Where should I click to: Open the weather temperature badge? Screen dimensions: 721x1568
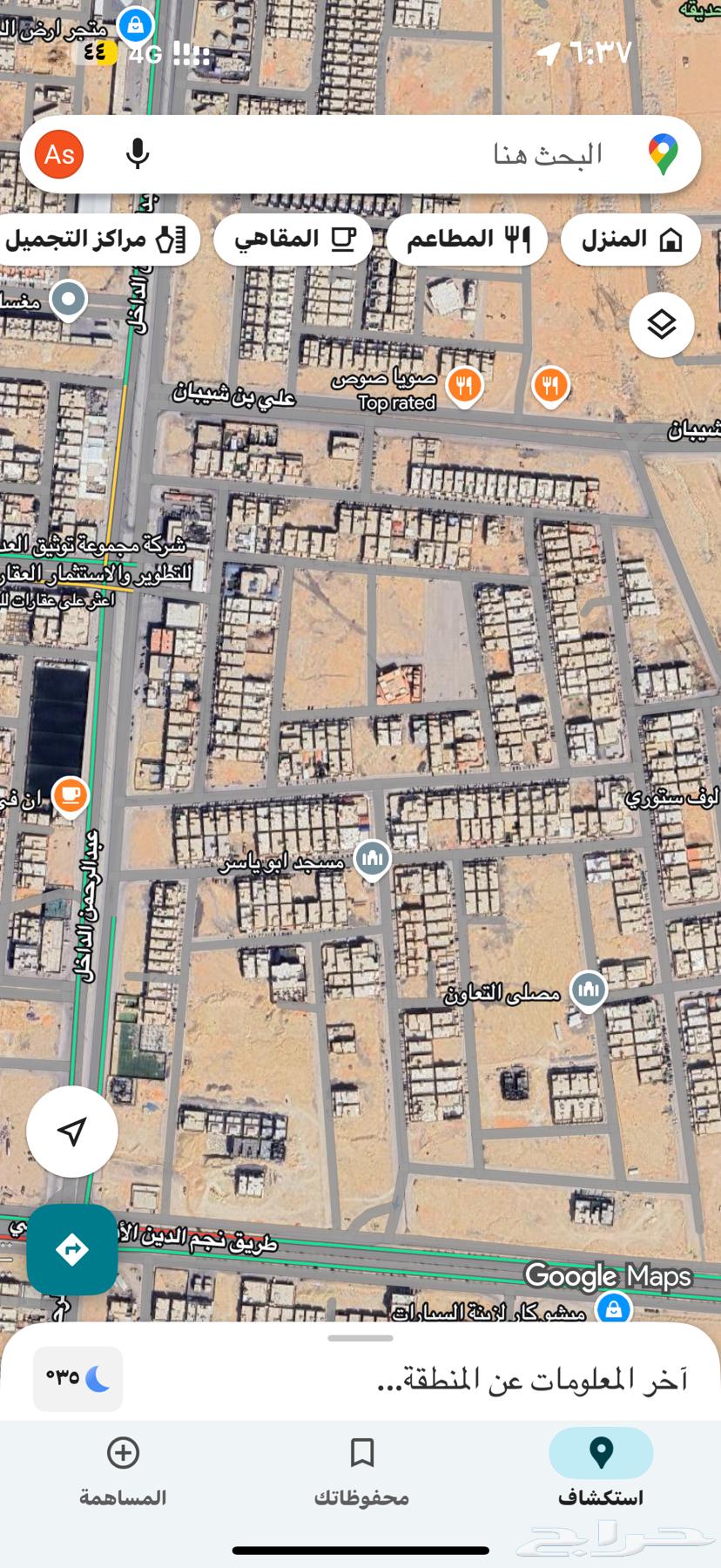pyautogui.click(x=77, y=1378)
